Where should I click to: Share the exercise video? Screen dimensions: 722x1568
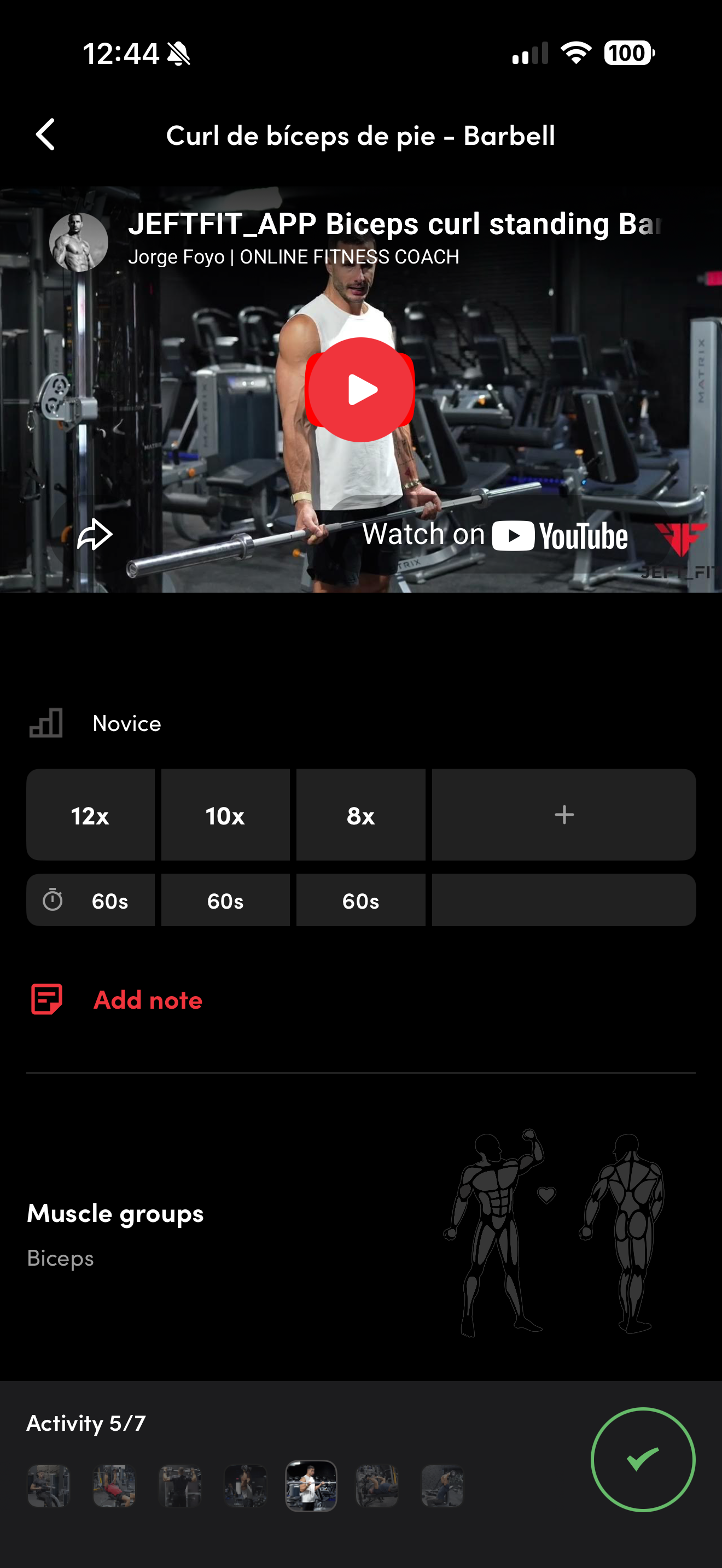point(95,535)
